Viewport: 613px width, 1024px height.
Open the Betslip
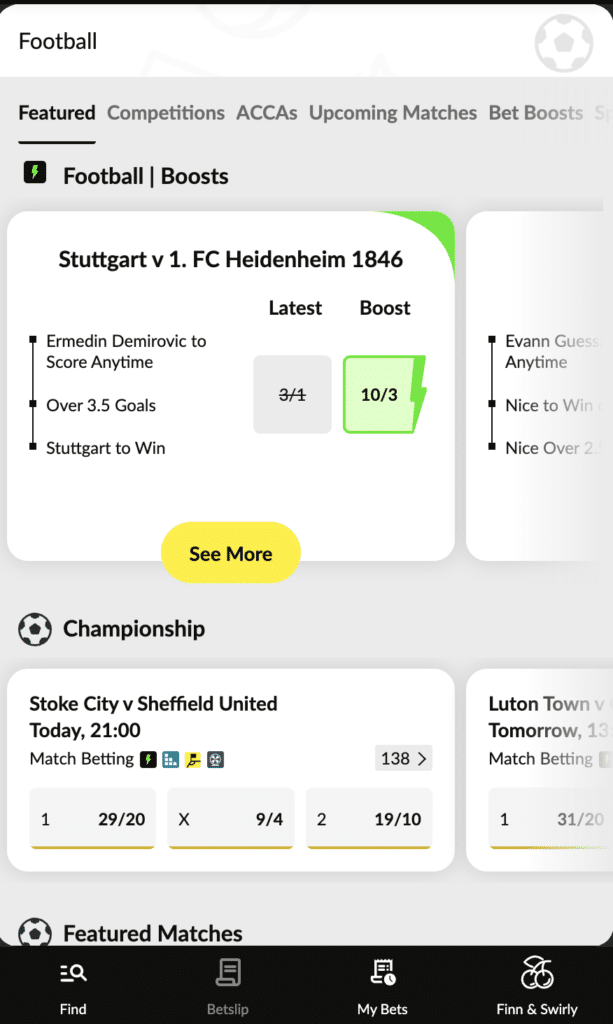coord(228,985)
